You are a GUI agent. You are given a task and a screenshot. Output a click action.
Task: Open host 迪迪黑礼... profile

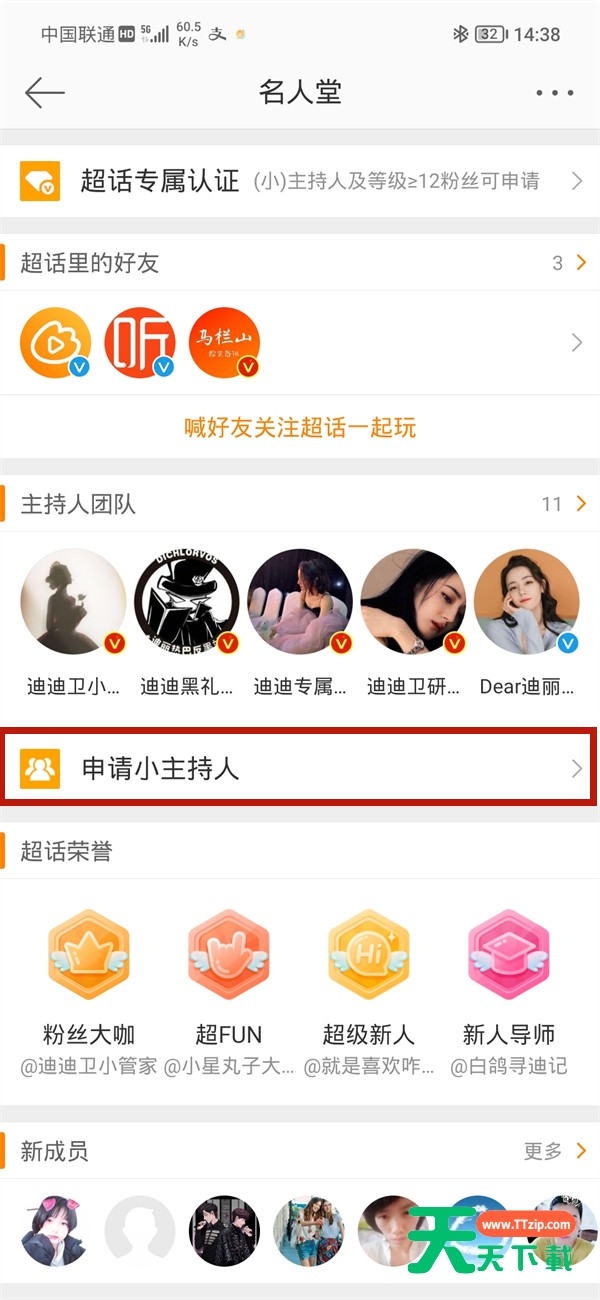187,602
